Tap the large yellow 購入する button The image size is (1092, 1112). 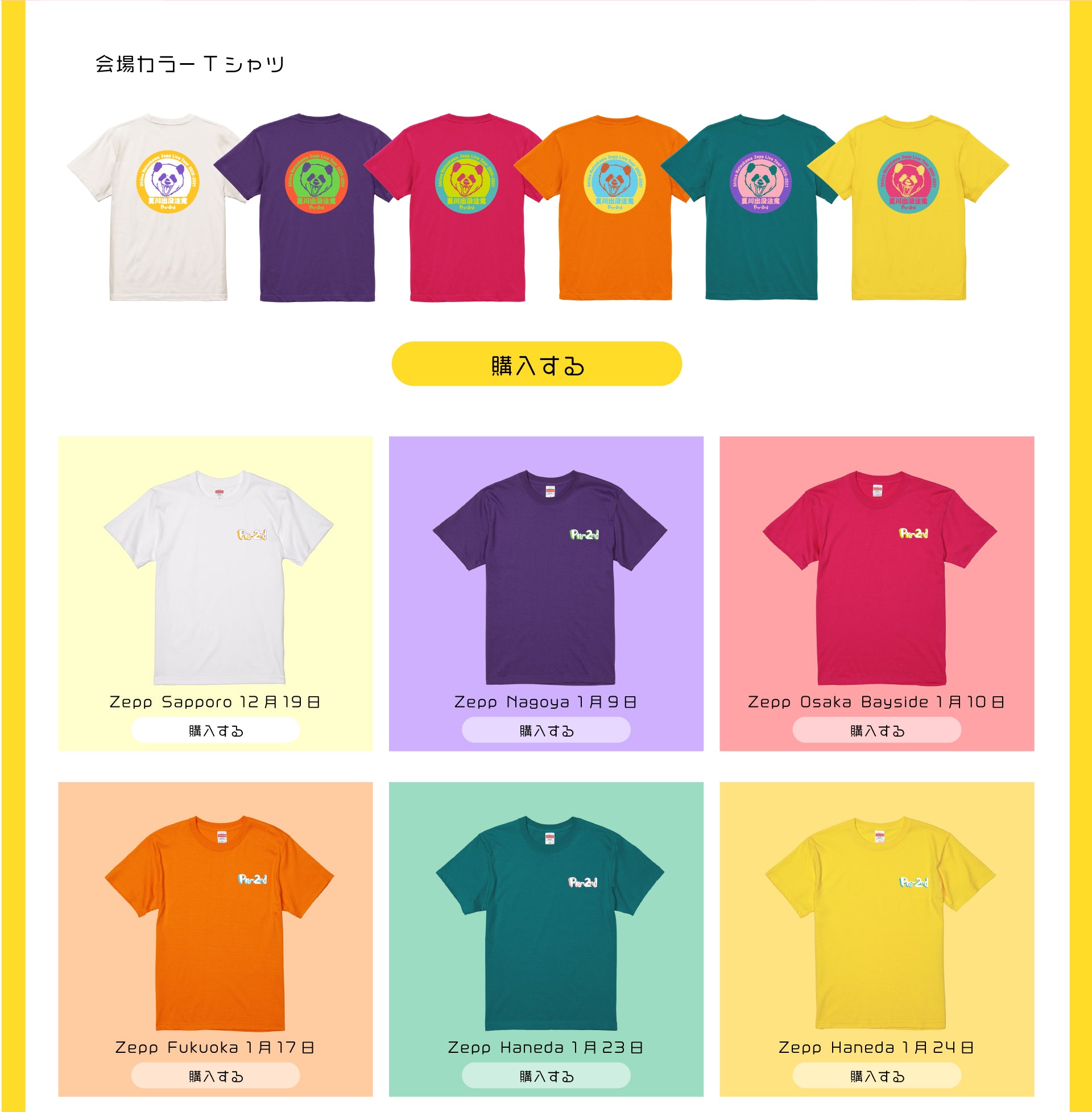(x=536, y=363)
